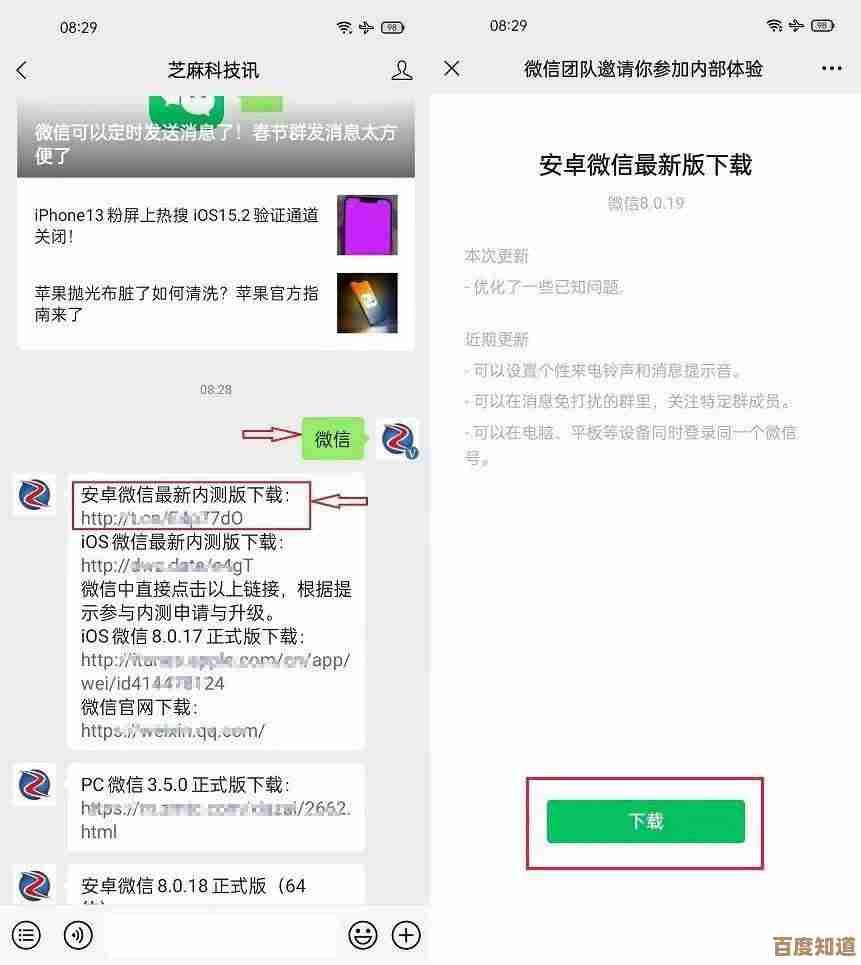Switch to the account's service menu
The width and height of the screenshot is (861, 965).
[27, 935]
